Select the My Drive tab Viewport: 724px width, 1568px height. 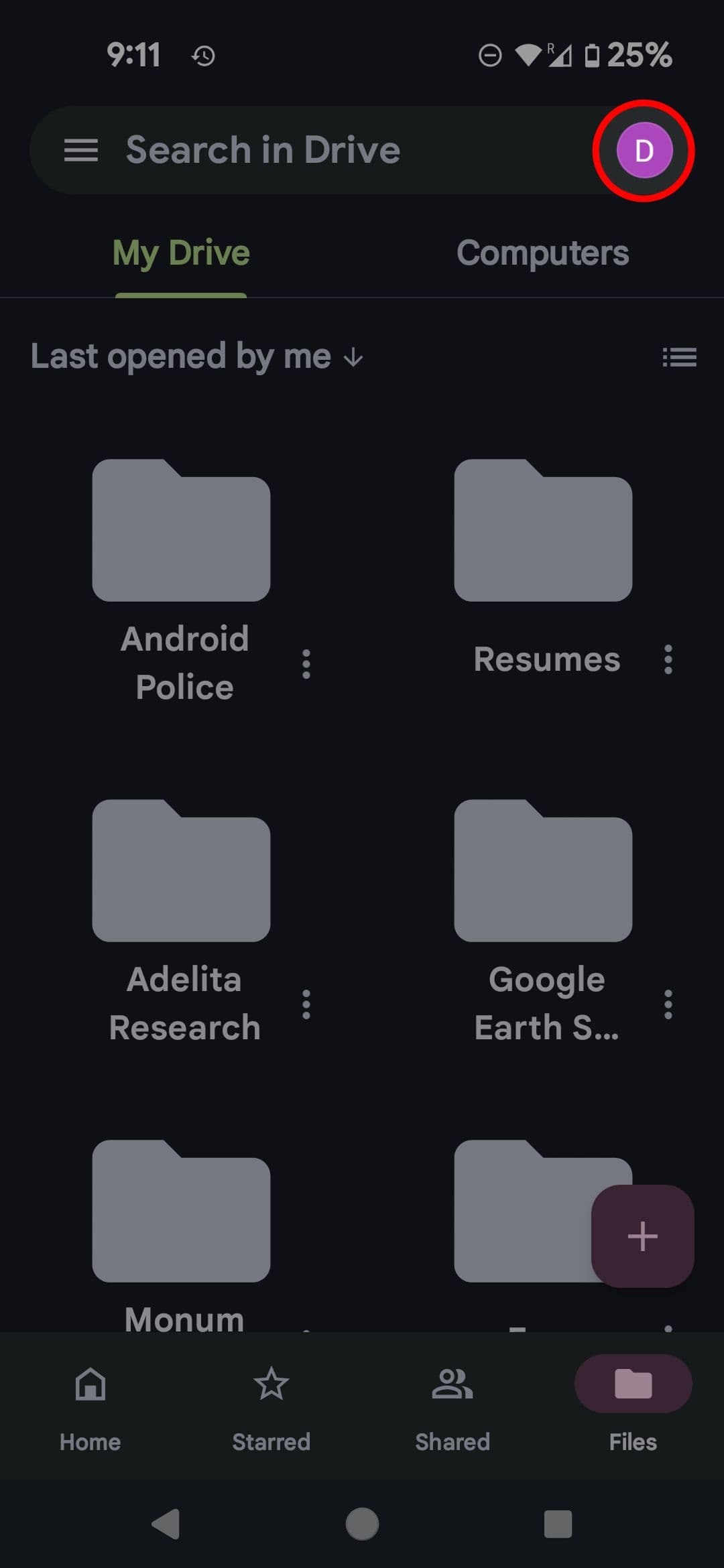[x=181, y=253]
